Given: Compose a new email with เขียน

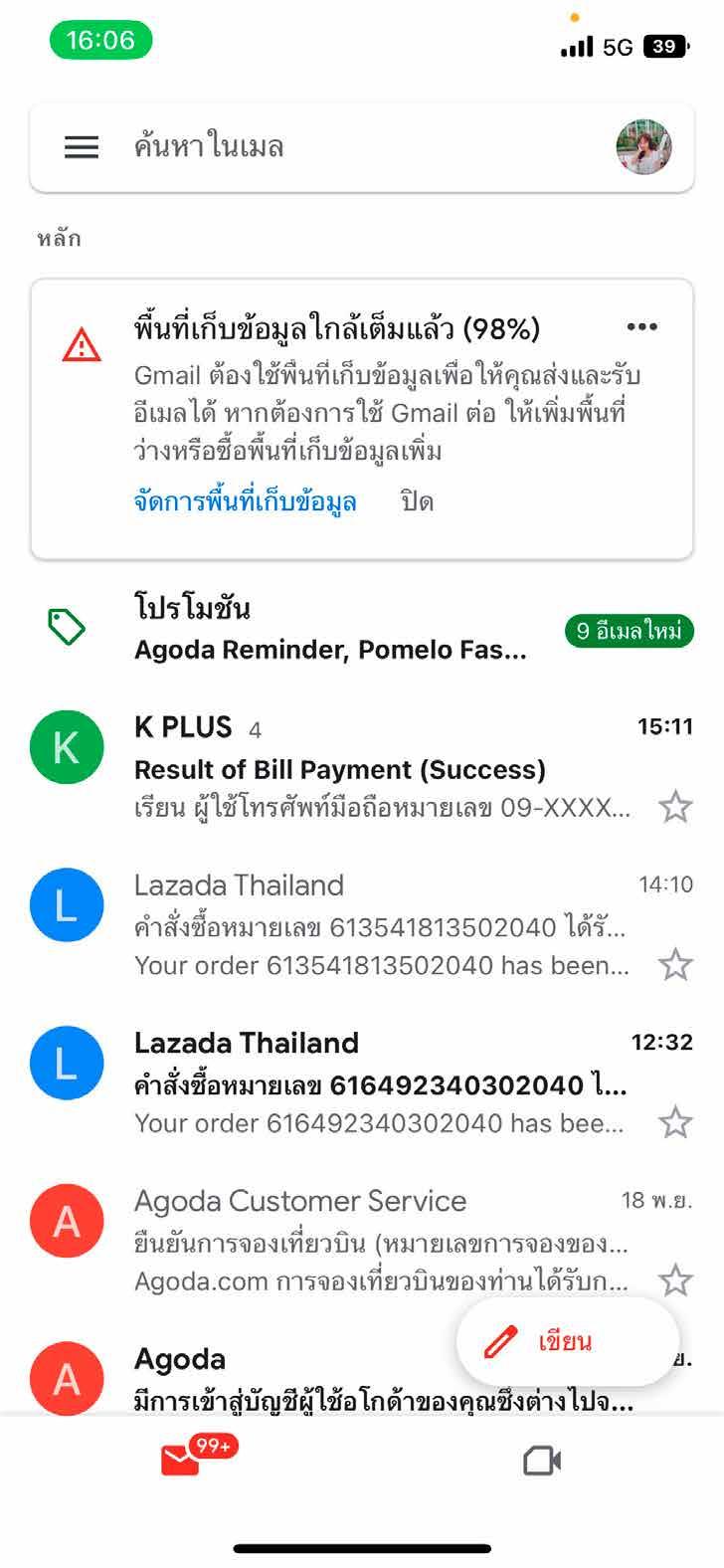Looking at the screenshot, I should point(567,1342).
